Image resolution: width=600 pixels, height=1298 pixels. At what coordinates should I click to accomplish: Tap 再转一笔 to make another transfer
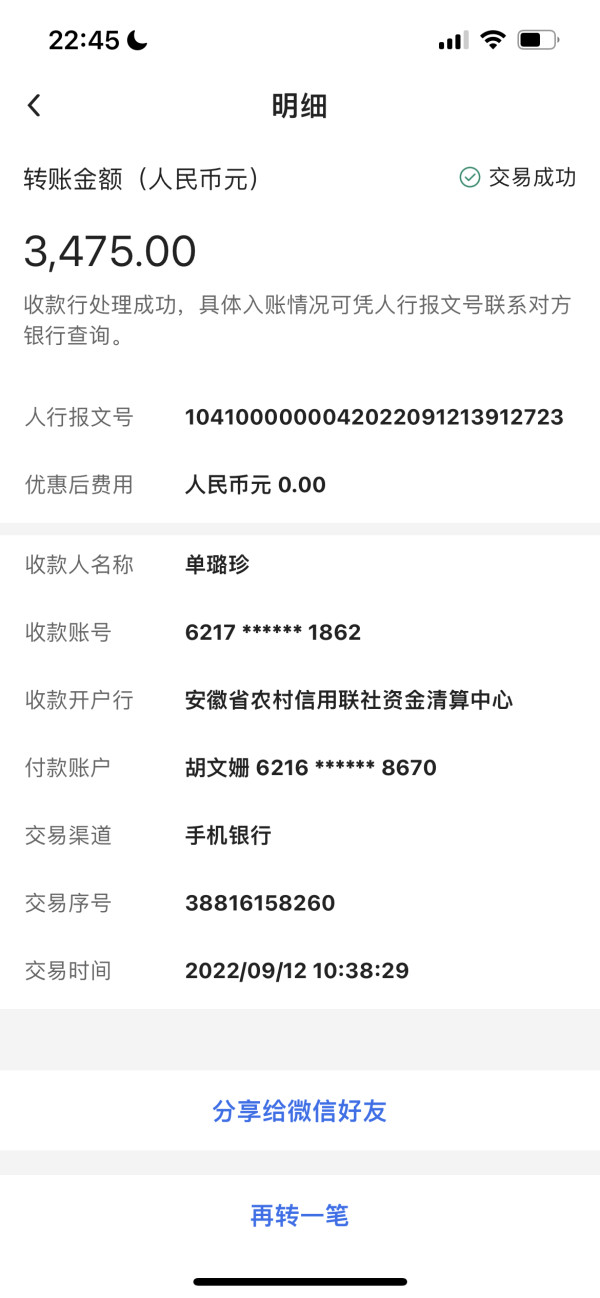click(299, 1215)
